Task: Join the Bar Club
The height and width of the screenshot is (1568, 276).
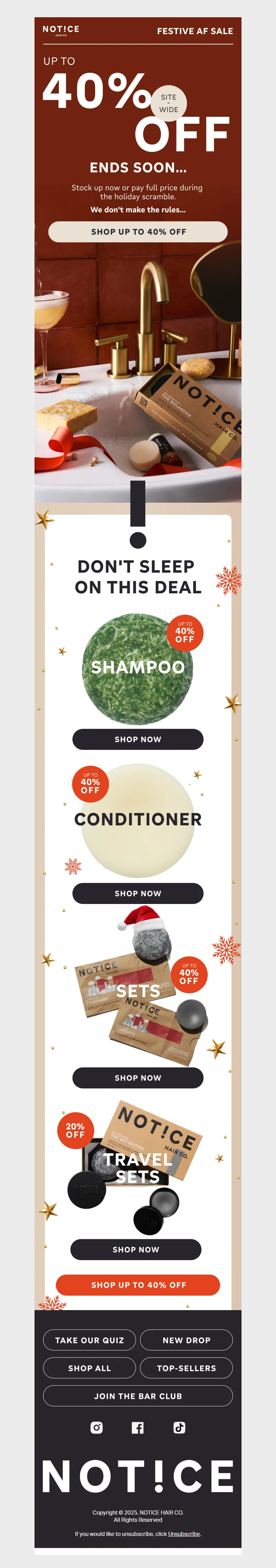Action: pyautogui.click(x=138, y=1396)
